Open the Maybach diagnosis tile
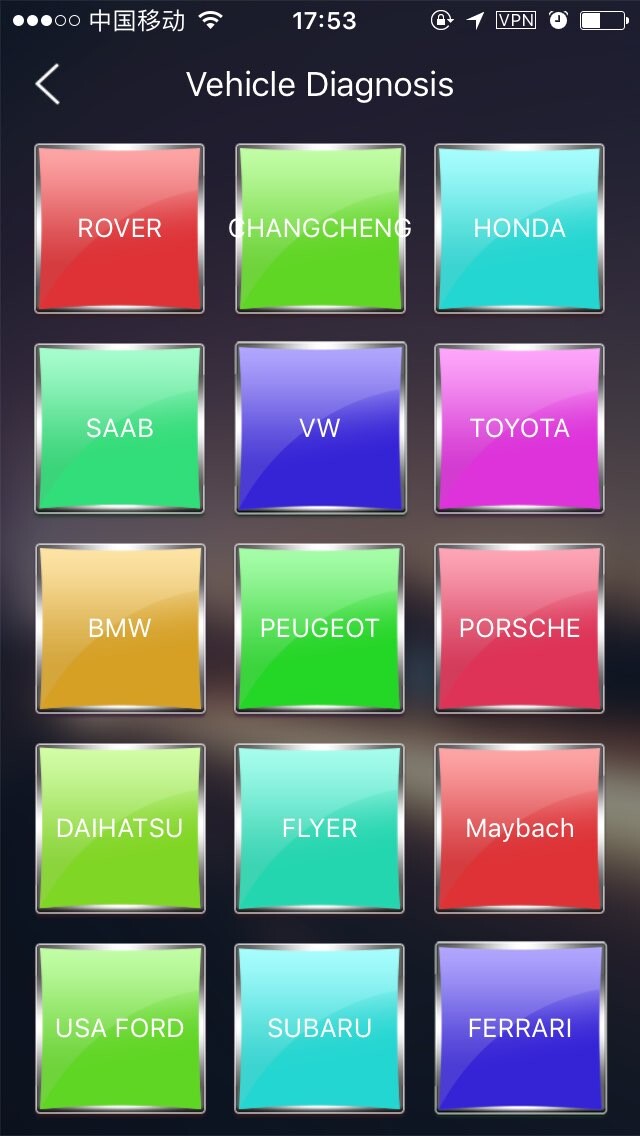The image size is (640, 1136). (x=520, y=828)
